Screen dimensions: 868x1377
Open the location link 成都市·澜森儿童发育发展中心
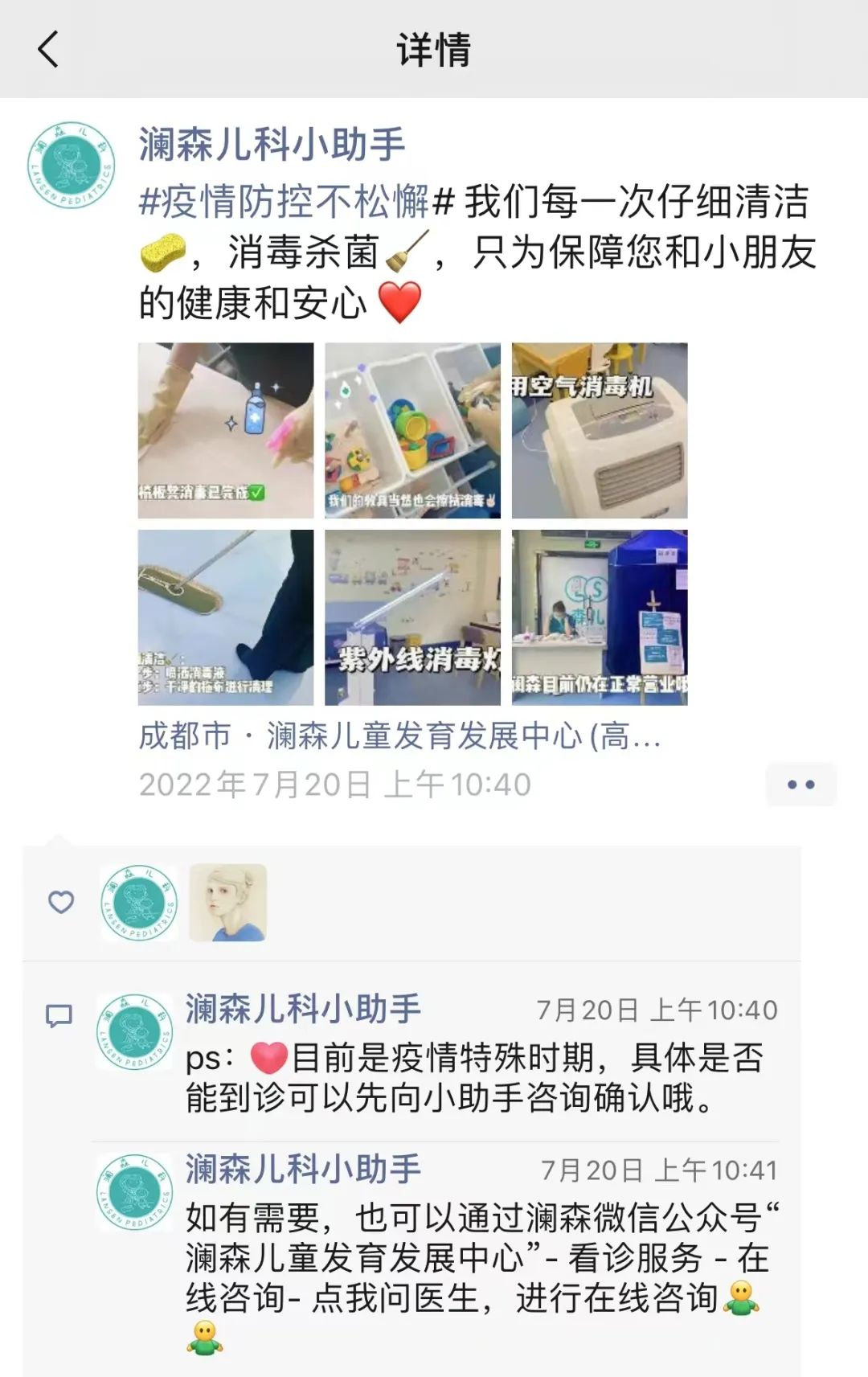coord(399,736)
